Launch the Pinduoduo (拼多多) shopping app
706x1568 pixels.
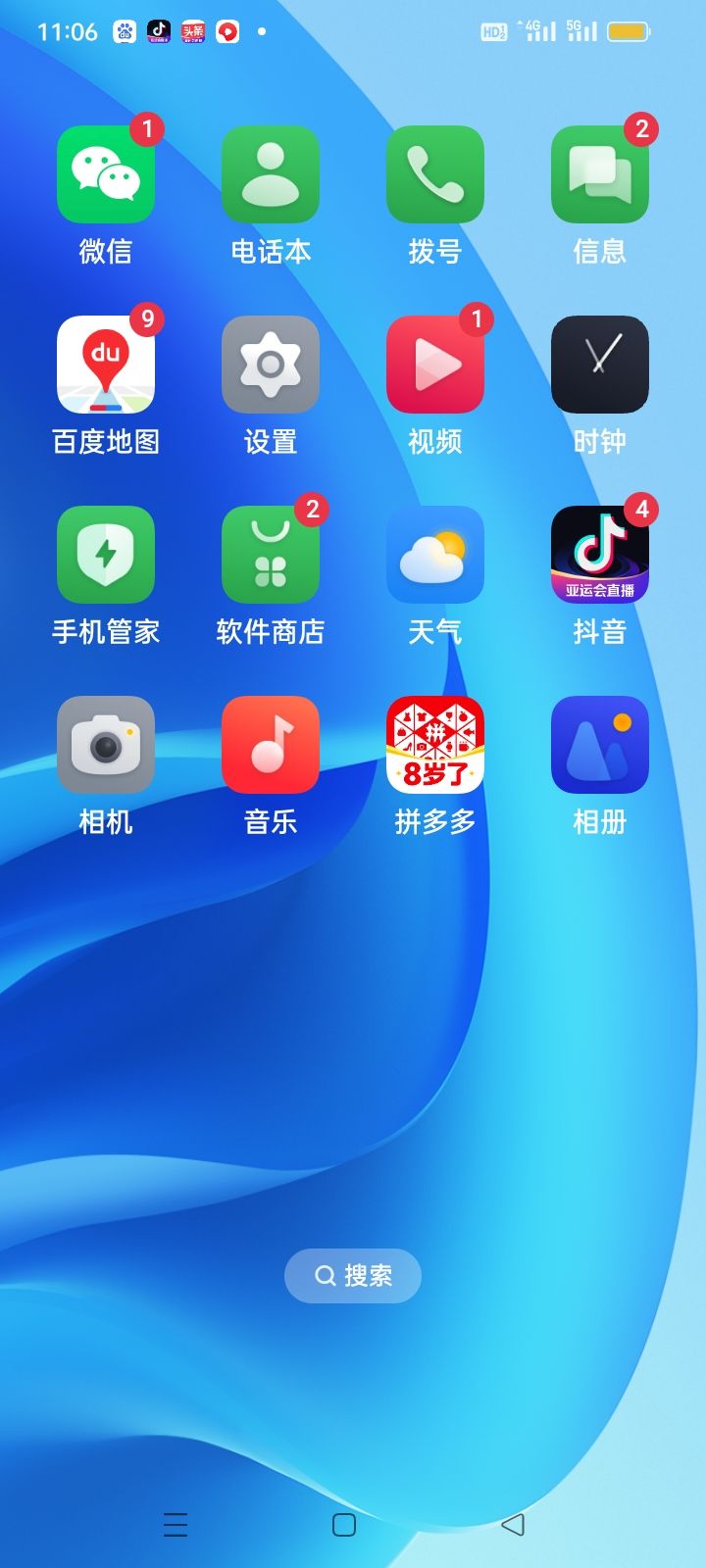[434, 745]
